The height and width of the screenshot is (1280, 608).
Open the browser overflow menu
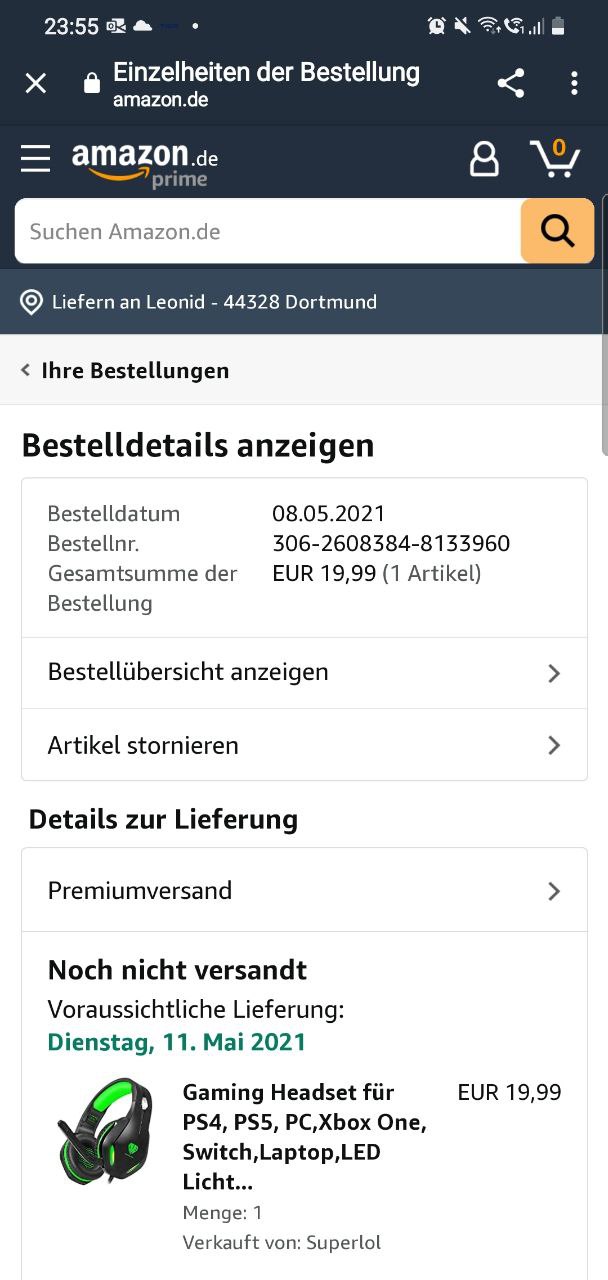574,83
